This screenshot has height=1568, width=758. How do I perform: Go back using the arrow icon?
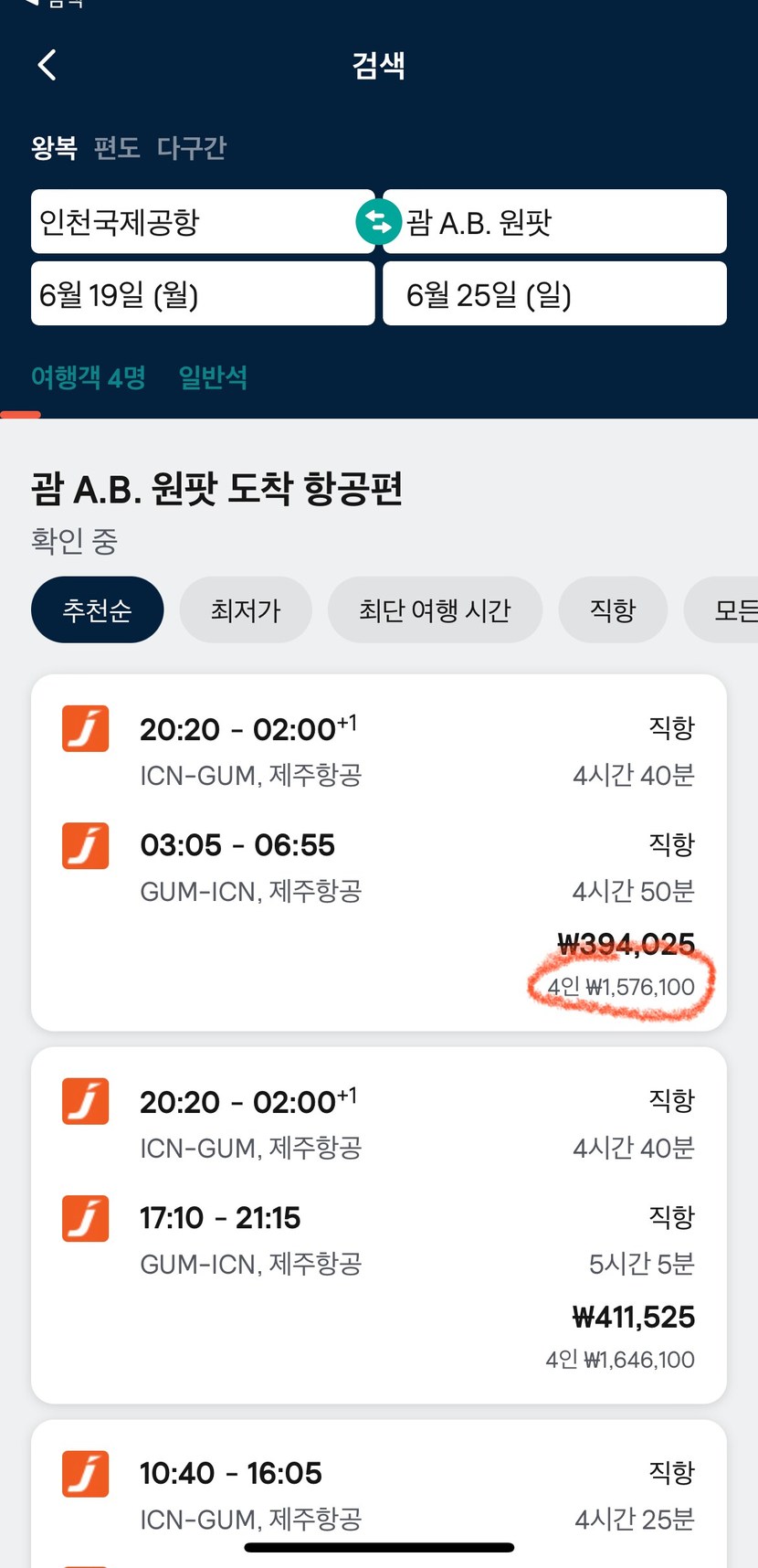47,65
